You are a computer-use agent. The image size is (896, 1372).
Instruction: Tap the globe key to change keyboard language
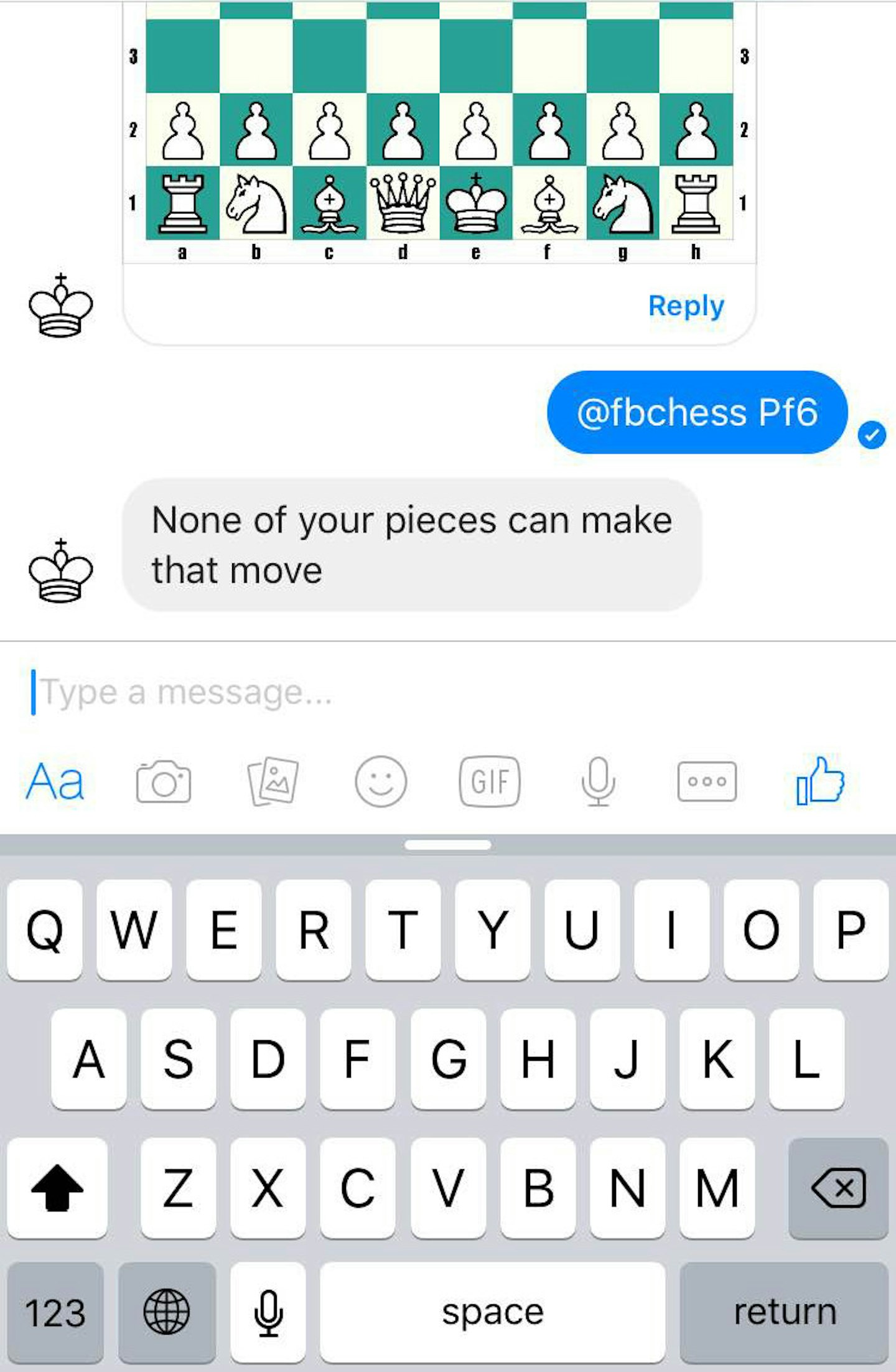click(167, 1312)
